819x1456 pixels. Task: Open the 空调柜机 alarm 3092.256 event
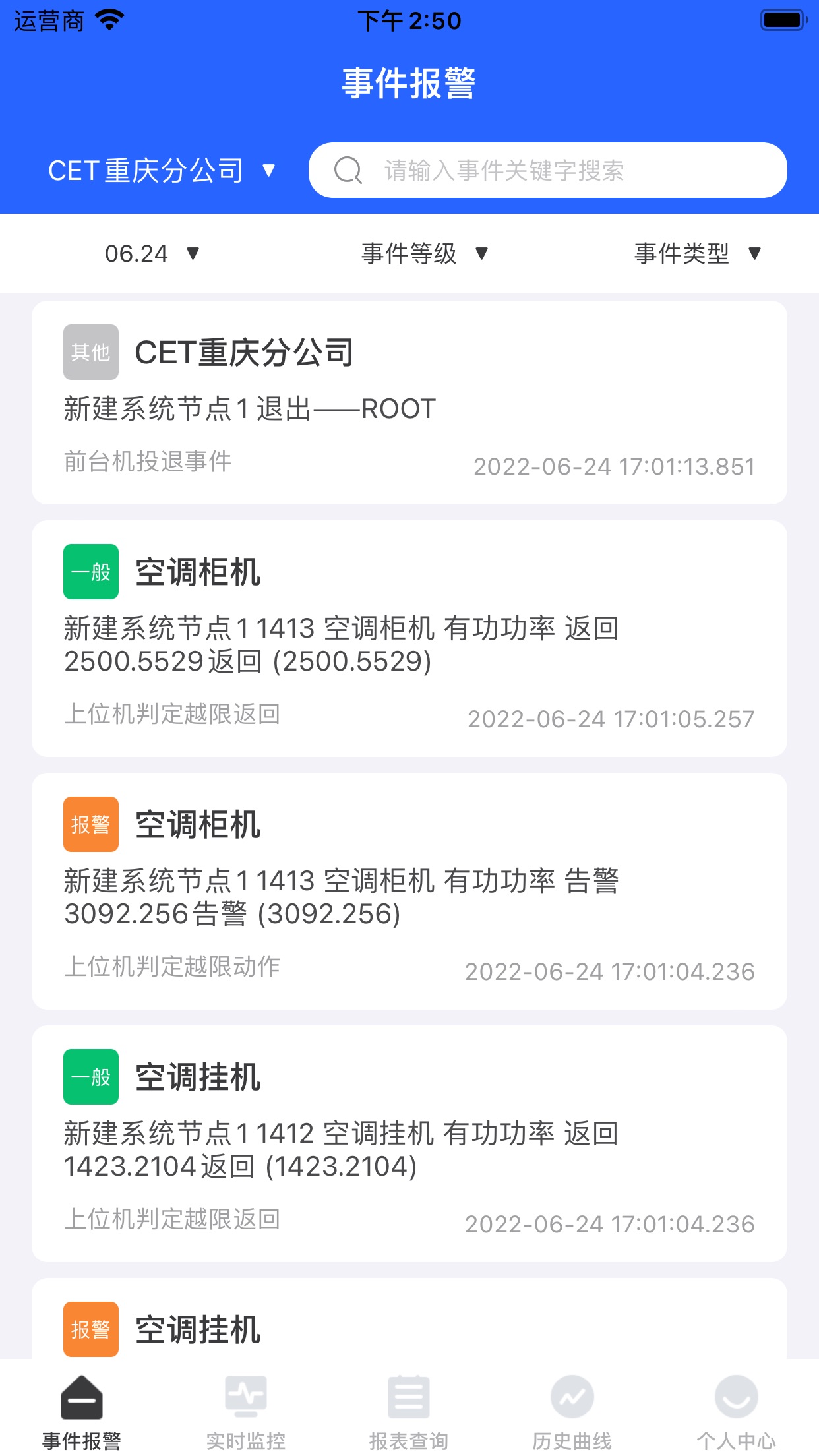click(x=409, y=891)
